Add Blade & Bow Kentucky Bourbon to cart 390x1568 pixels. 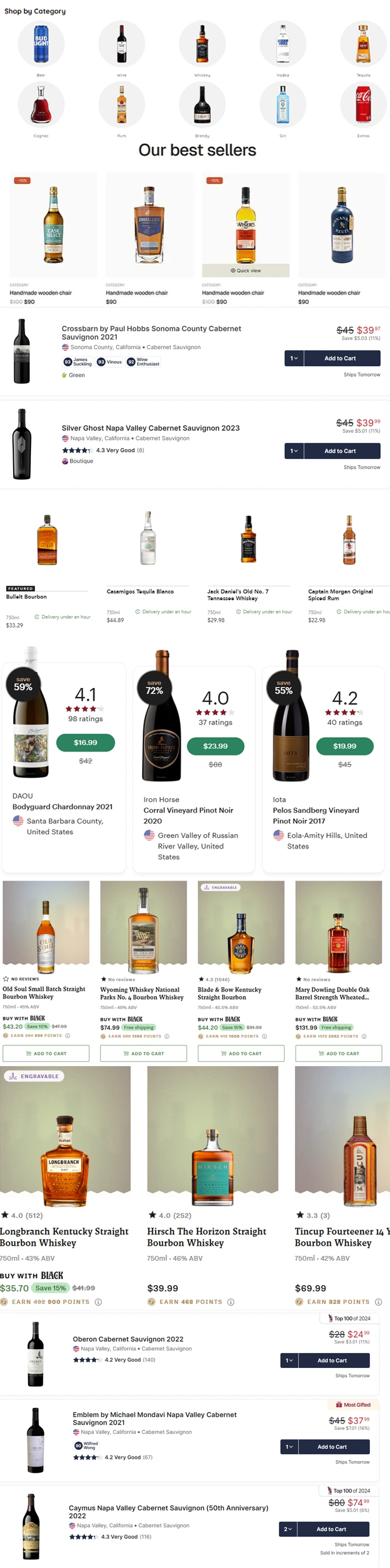[241, 1053]
